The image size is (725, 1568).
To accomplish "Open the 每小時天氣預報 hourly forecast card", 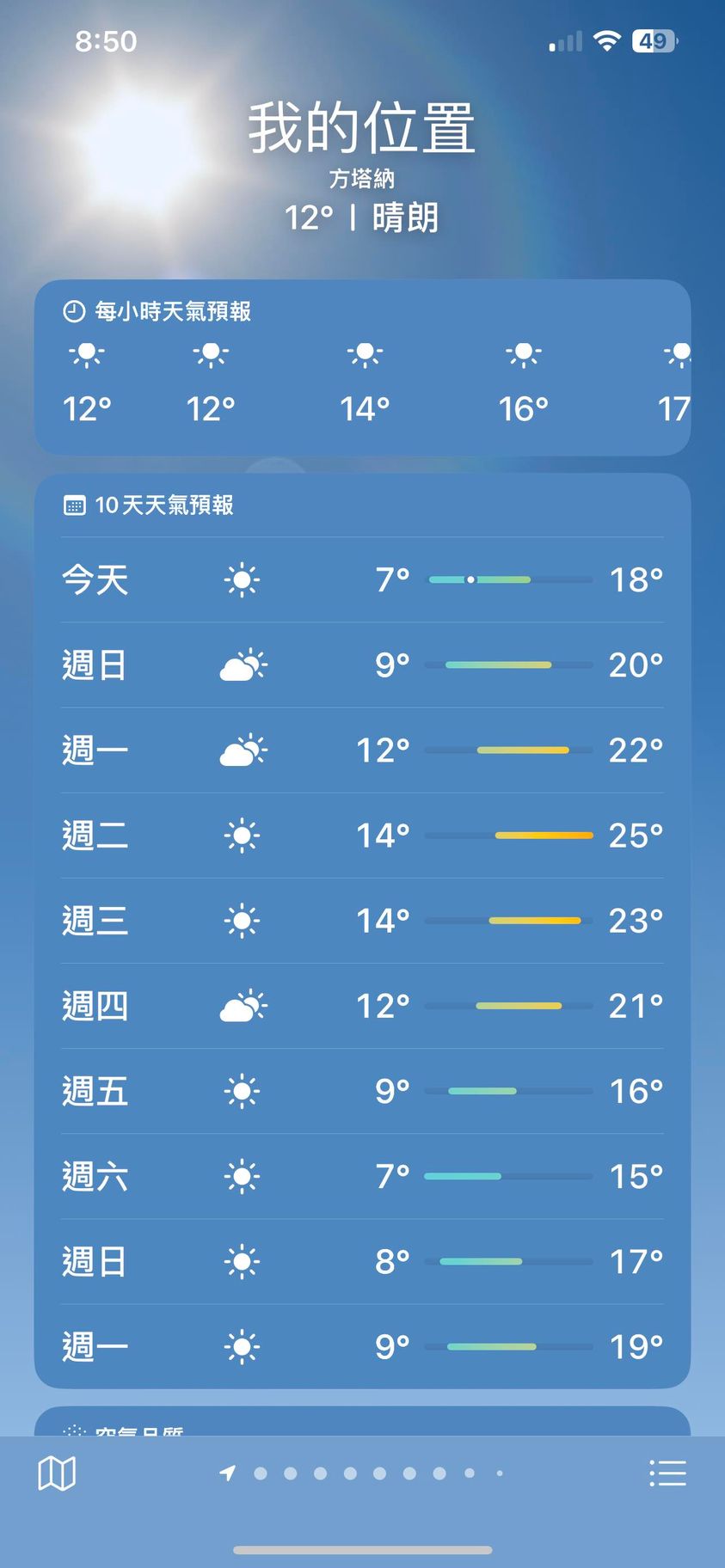I will [x=362, y=368].
